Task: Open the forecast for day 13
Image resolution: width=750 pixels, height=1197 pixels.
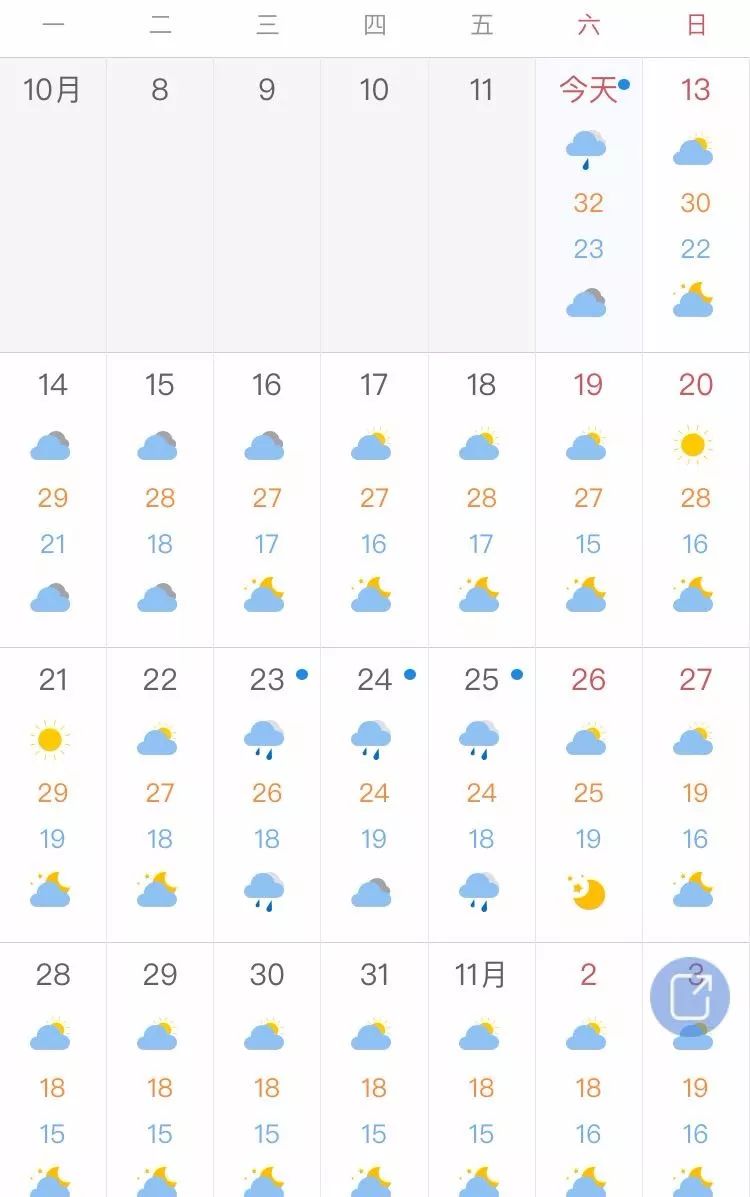Action: coord(695,205)
